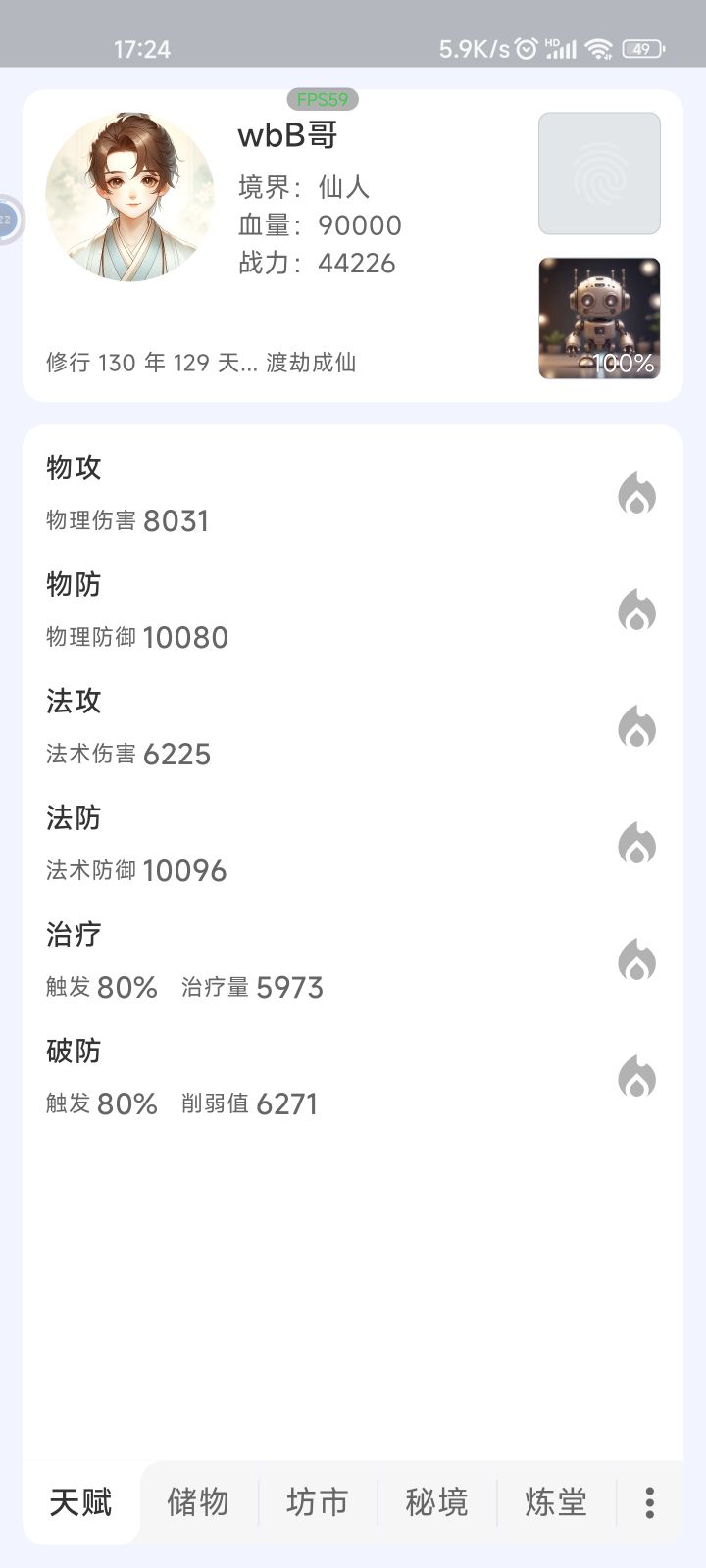The width and height of the screenshot is (706, 1568).
Task: Tap the flame icon beside 破防
Action: pos(636,1077)
